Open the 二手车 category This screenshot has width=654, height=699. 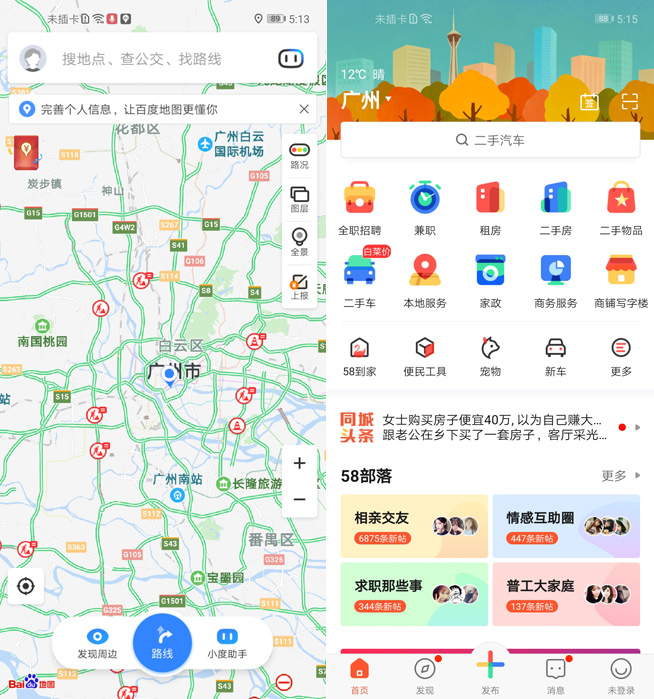[x=360, y=280]
